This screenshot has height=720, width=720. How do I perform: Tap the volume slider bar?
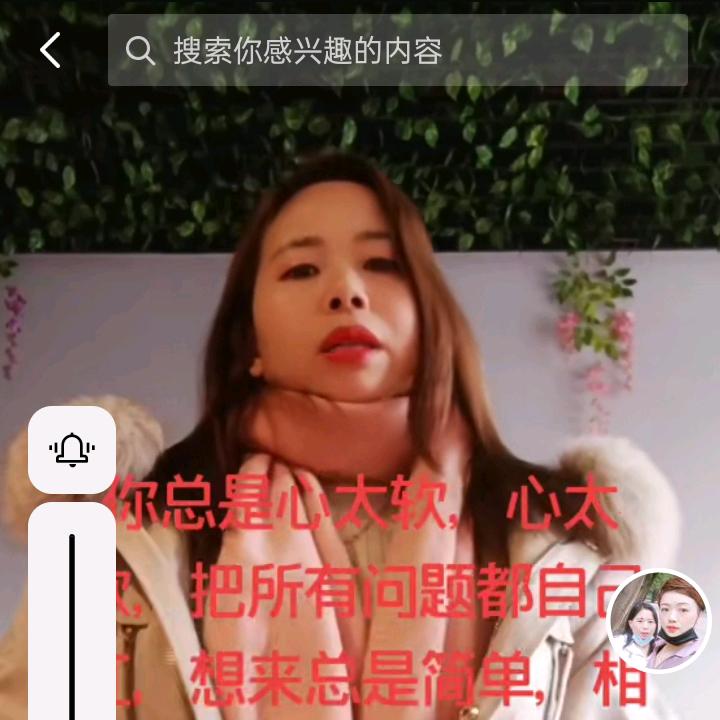[72, 611]
